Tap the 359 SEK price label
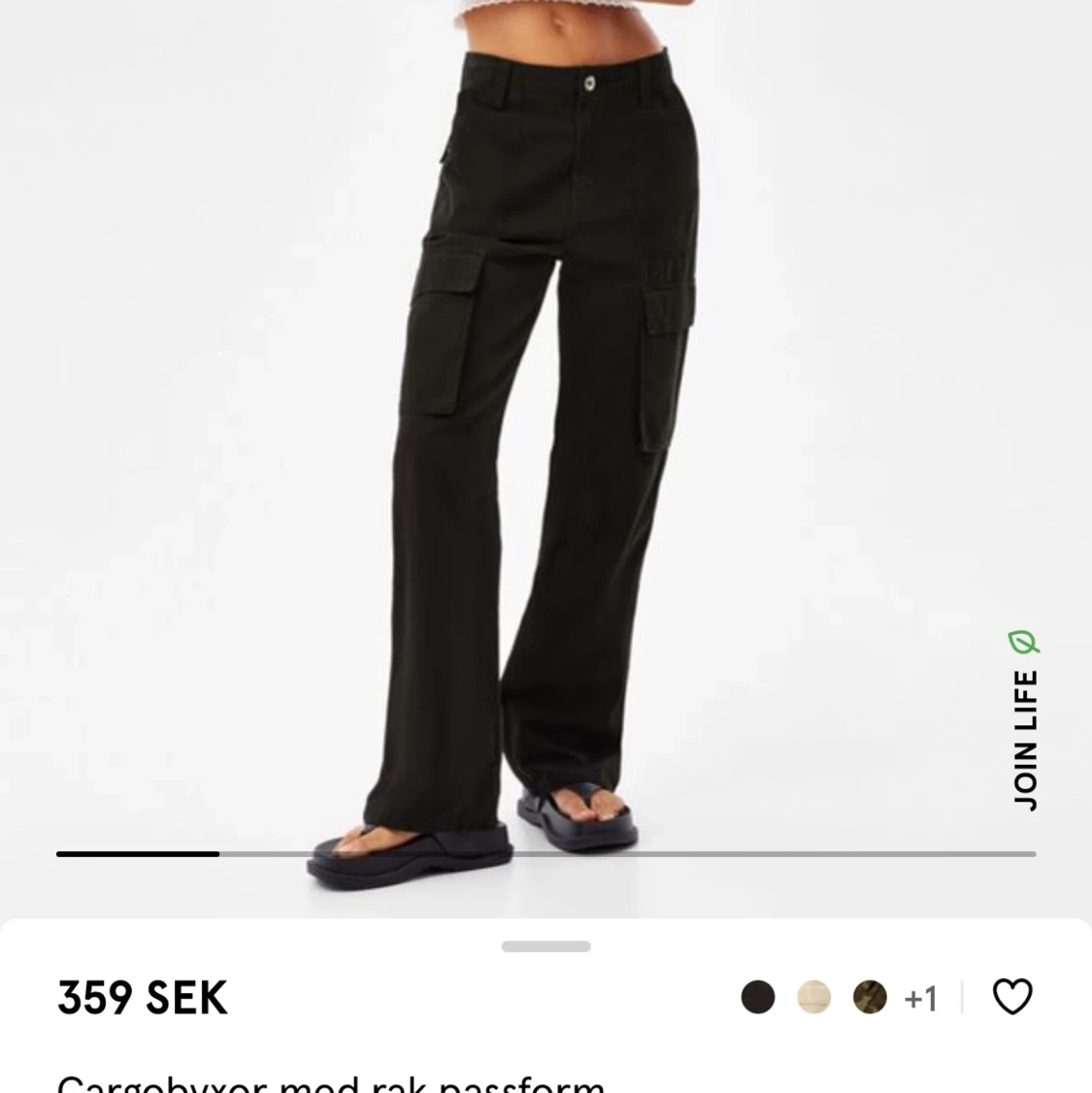The height and width of the screenshot is (1093, 1092). click(x=142, y=997)
